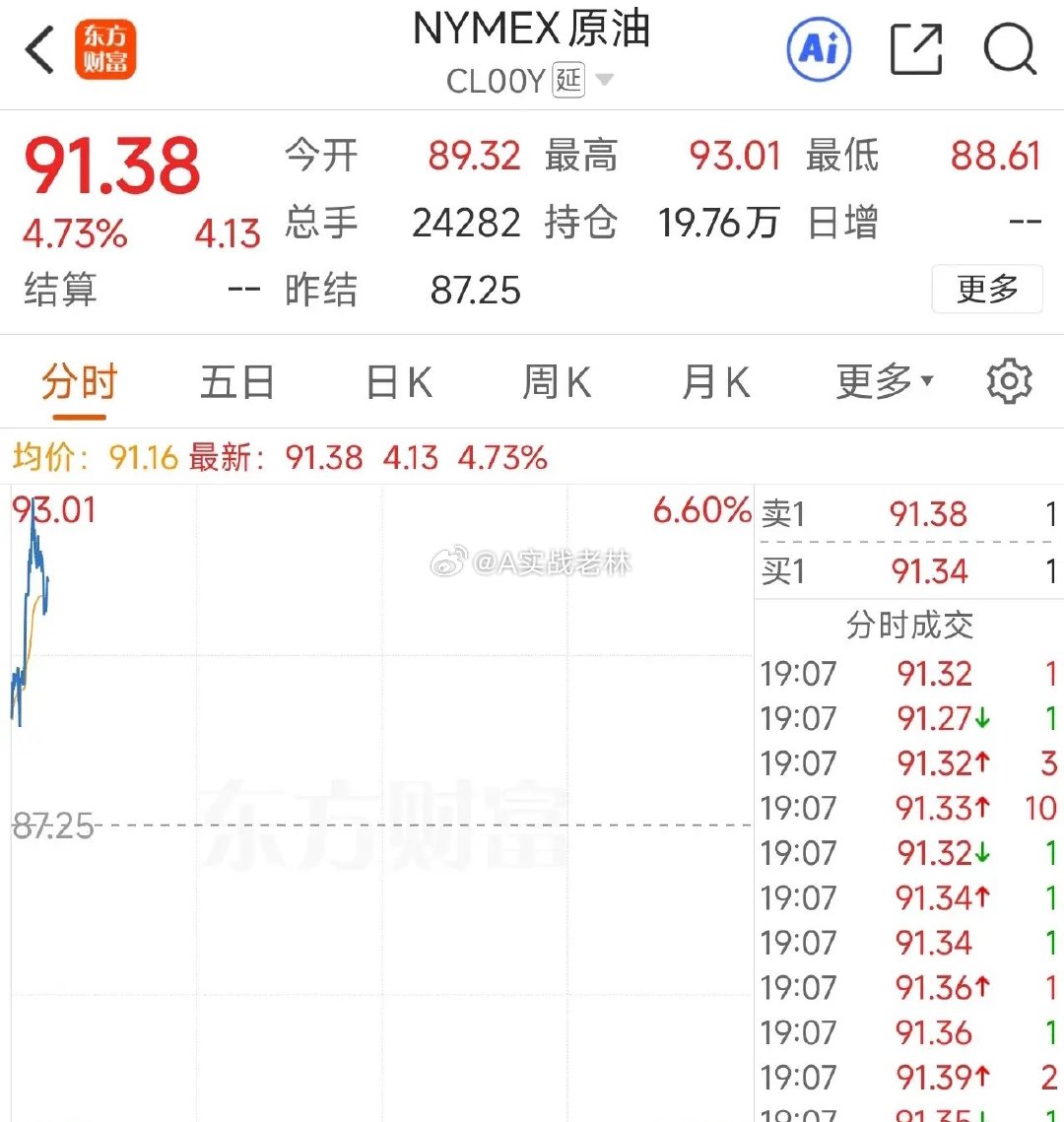Click the 卖1 ask price row
1064x1122 pixels.
(906, 513)
